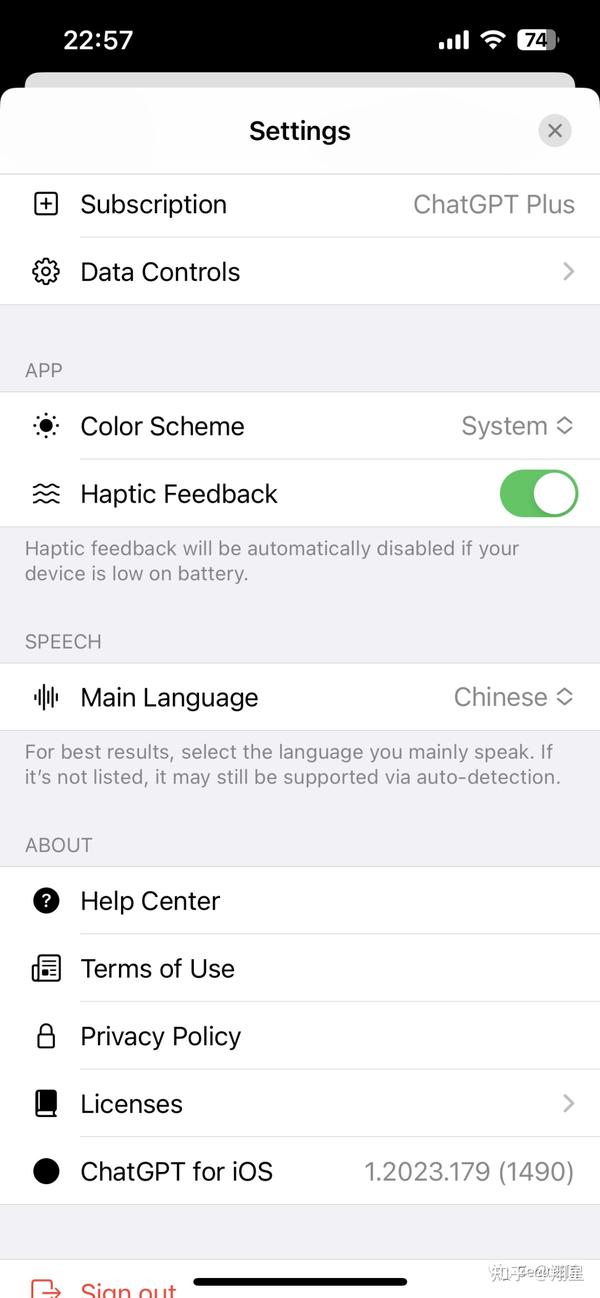600x1298 pixels.
Task: Change the Main Language selector
Action: (x=514, y=697)
